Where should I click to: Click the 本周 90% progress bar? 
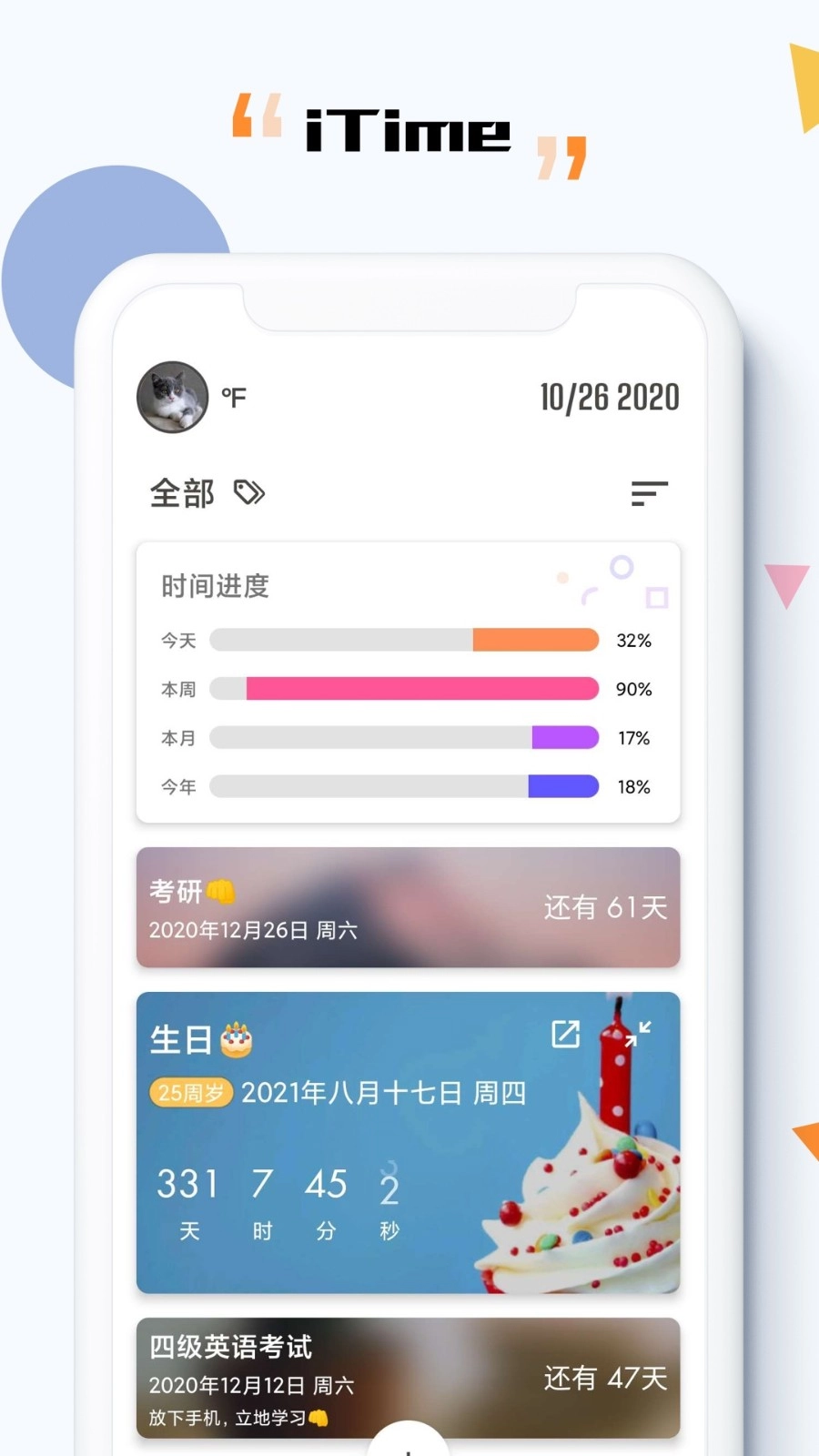404,689
